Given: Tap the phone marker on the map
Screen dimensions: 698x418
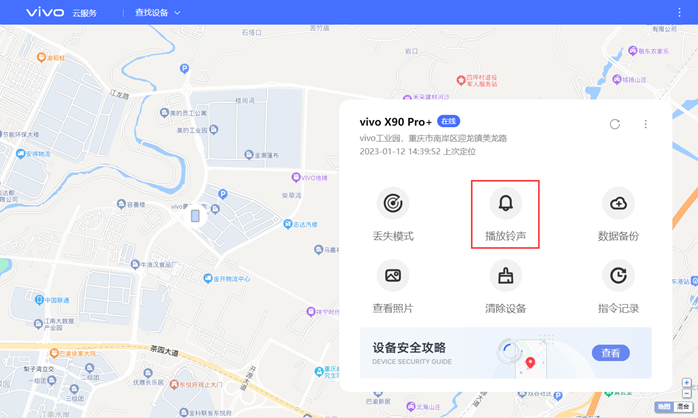Looking at the screenshot, I should (x=195, y=215).
